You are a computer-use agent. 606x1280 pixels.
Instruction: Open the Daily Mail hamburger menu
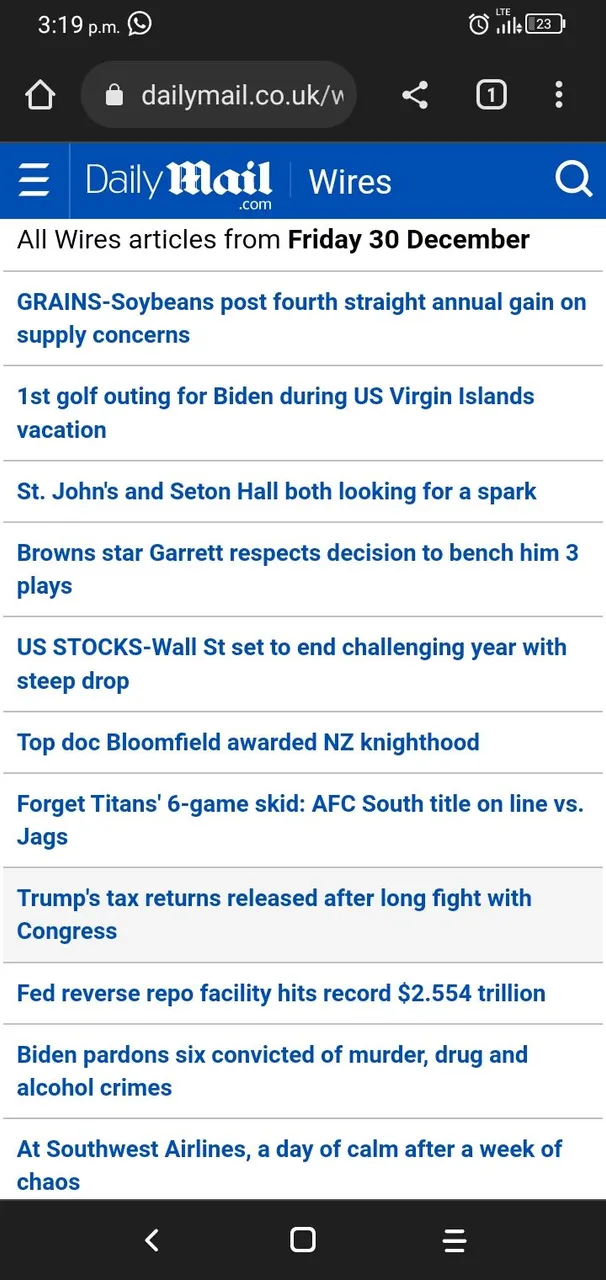(x=34, y=181)
